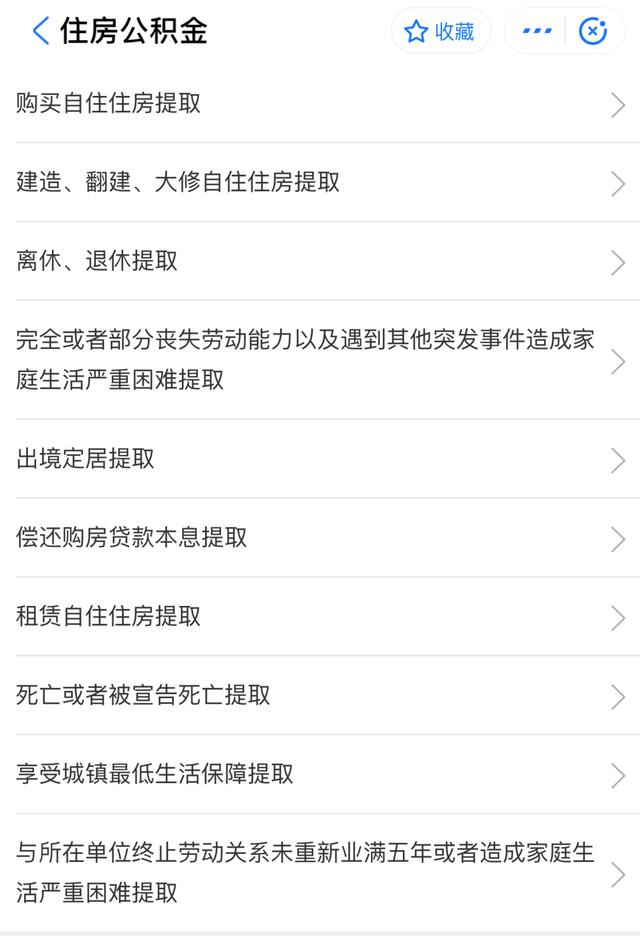Screen dimensions: 640x936
Task: Select 与所在单位终止劳动关系 withdrawal option
Action: [x=320, y=872]
